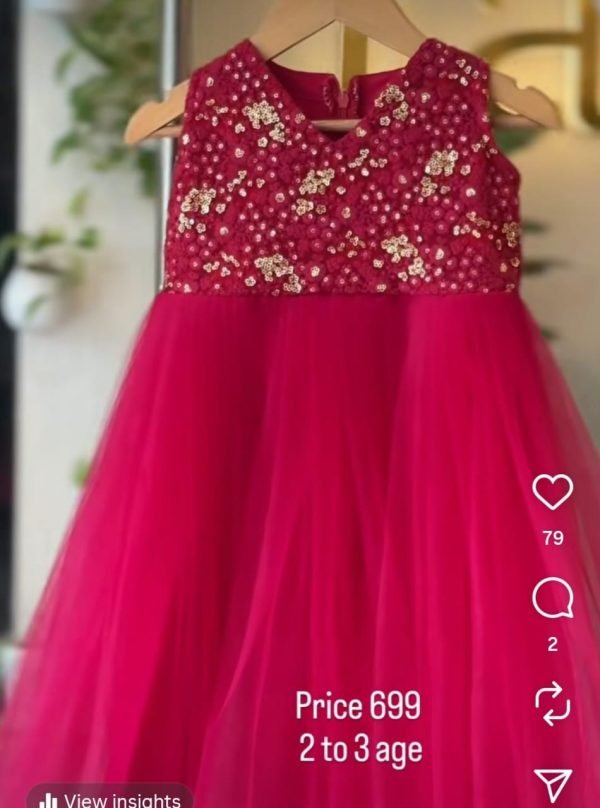This screenshot has width=600, height=808.
Task: Open View insights
Action: pos(108,799)
